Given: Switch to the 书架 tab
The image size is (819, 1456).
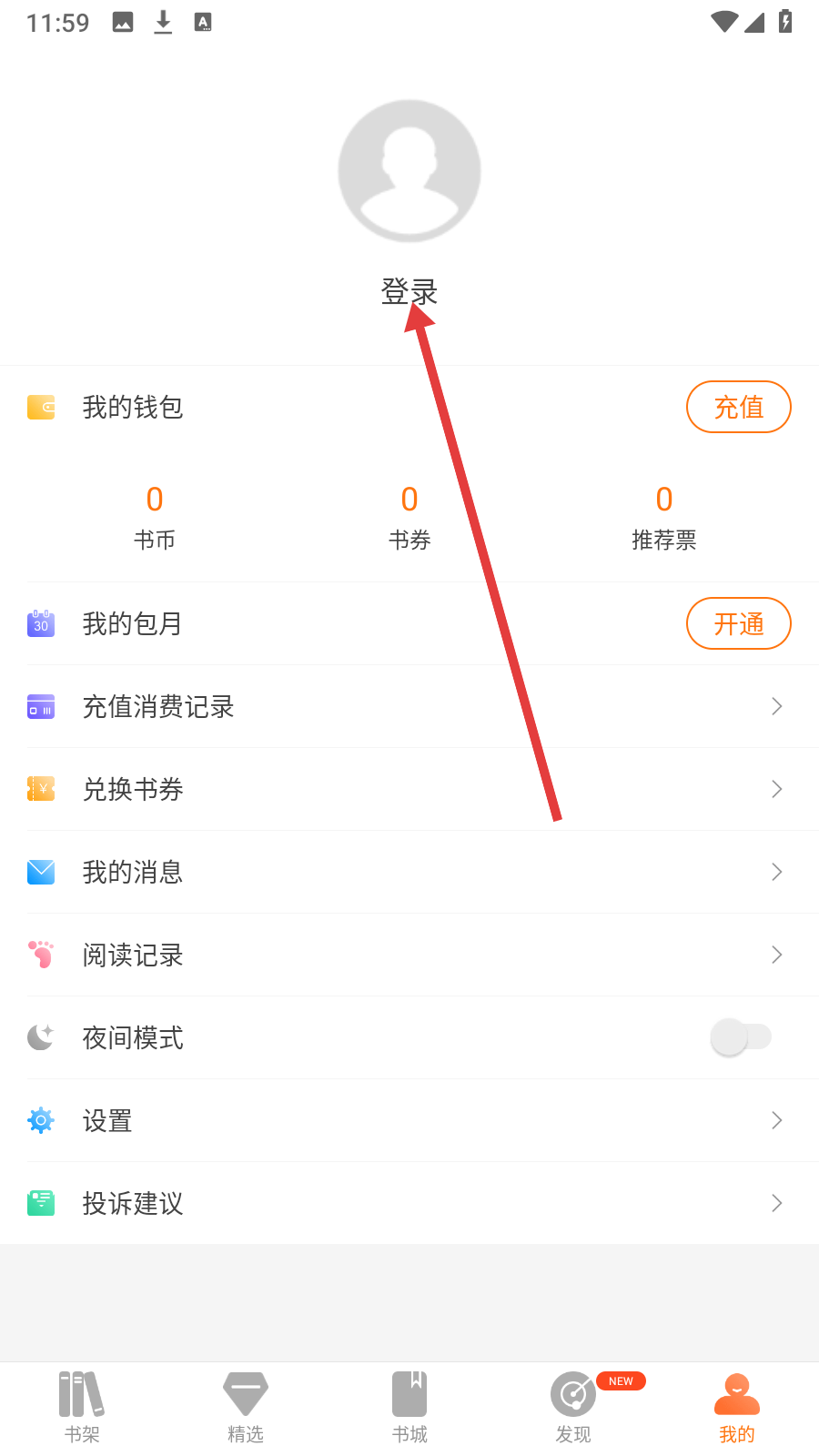Looking at the screenshot, I should click(x=82, y=1408).
